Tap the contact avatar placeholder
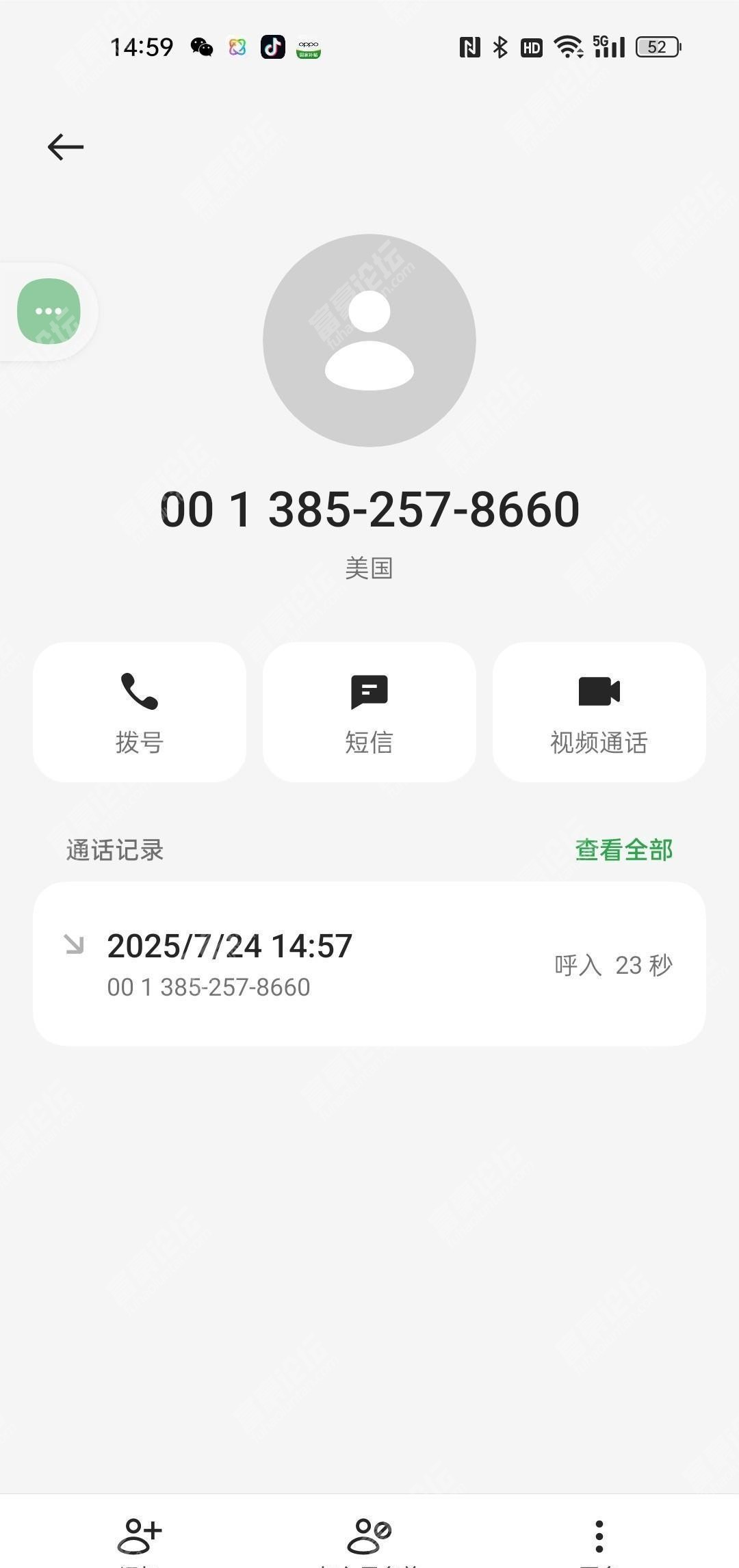 [369, 341]
